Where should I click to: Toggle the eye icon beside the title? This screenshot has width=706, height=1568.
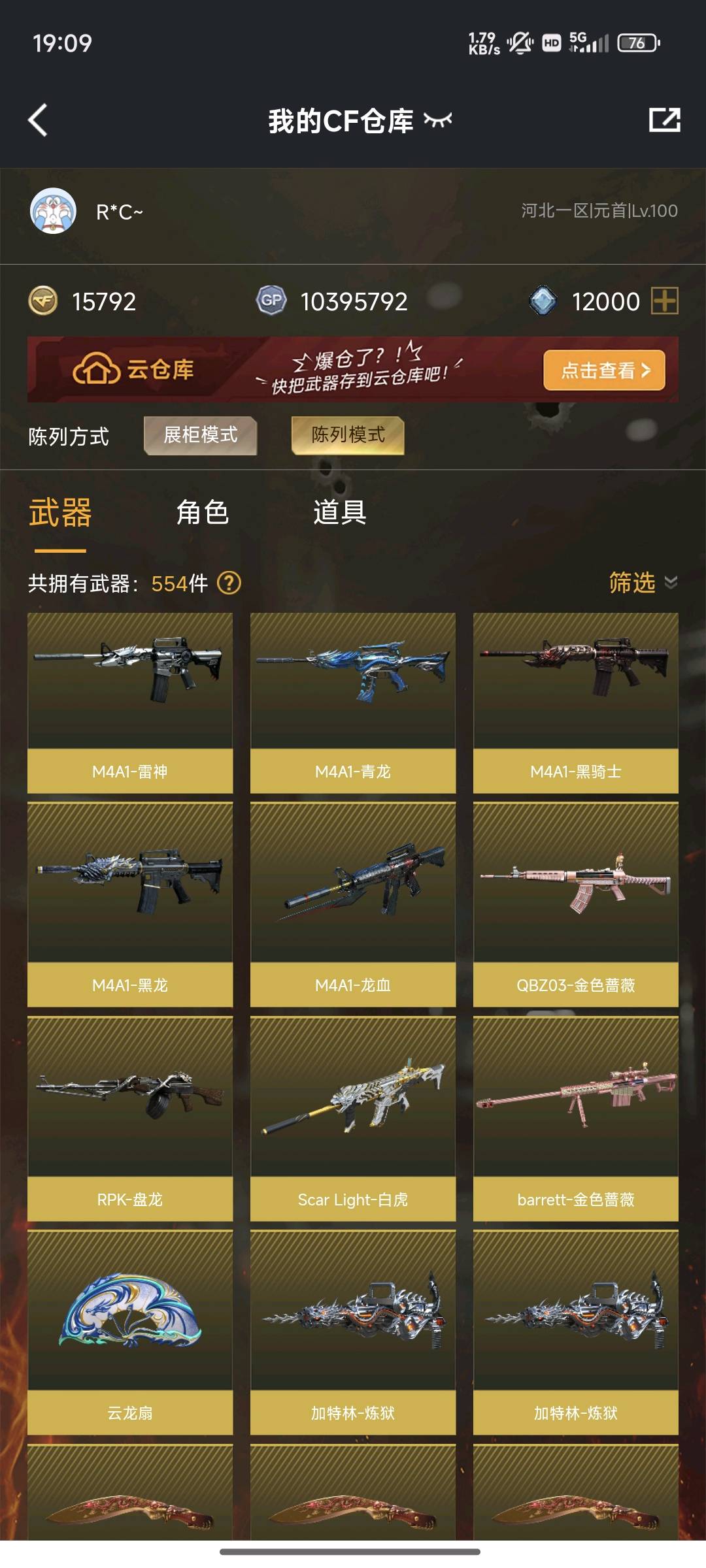point(438,120)
